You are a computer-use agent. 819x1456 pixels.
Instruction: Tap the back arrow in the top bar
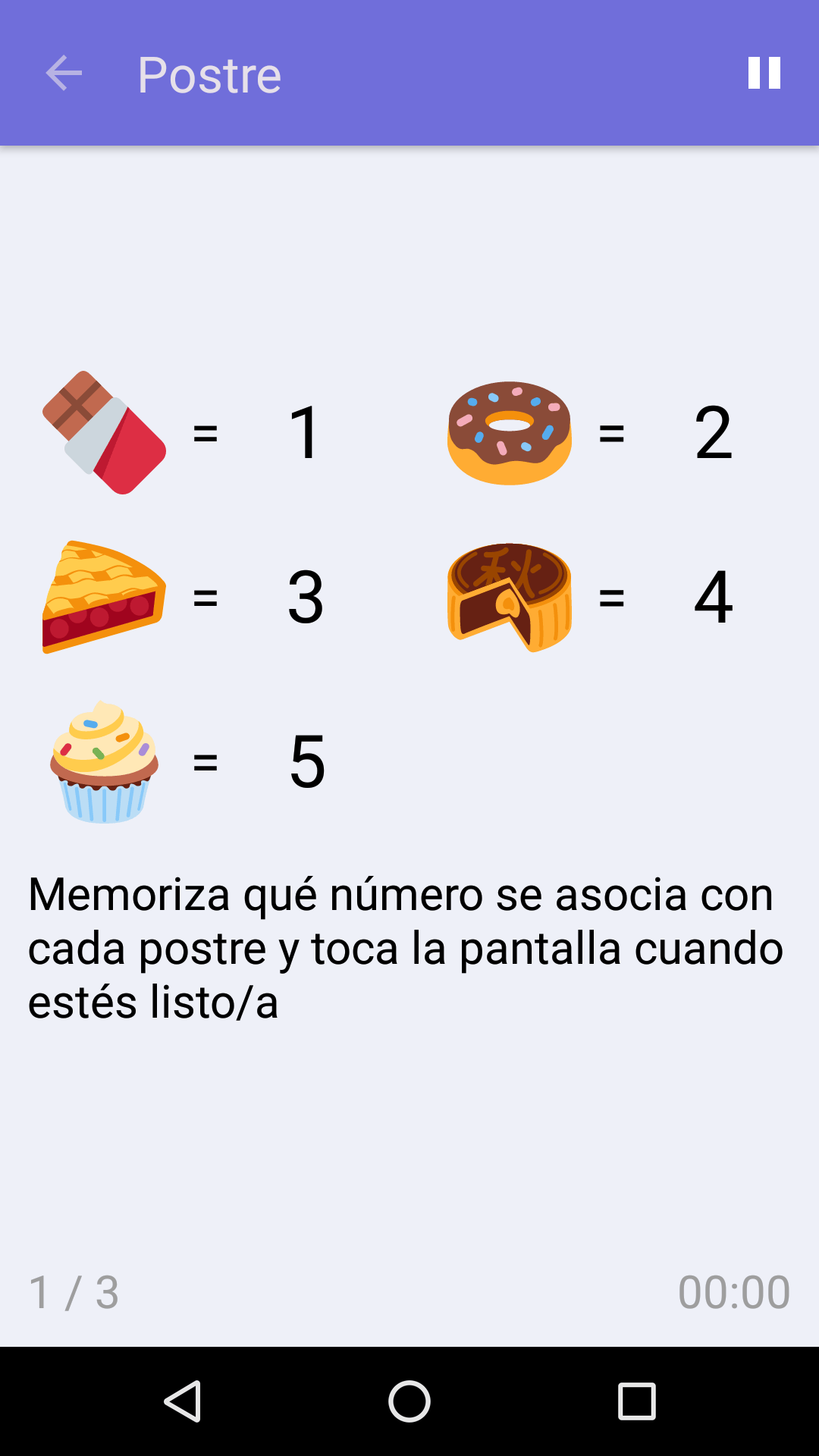[x=64, y=74]
